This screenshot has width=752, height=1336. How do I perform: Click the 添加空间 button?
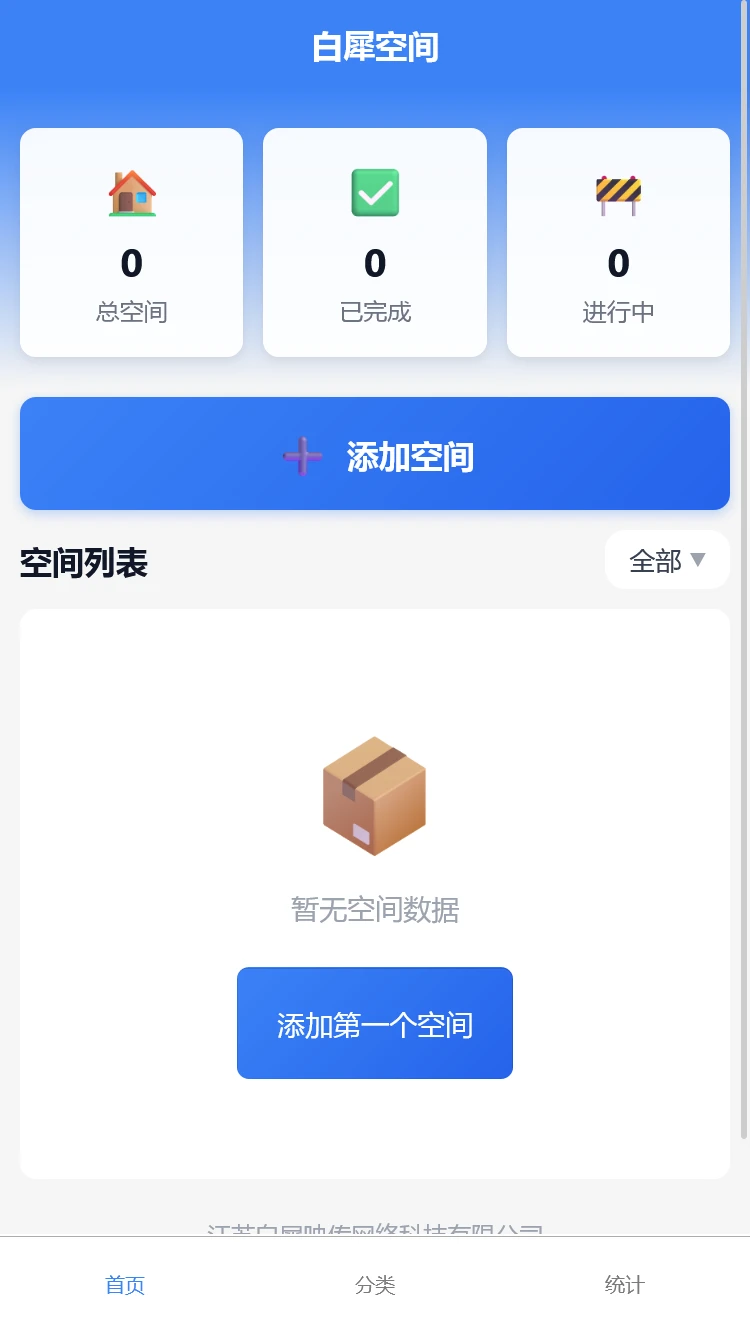tap(374, 454)
